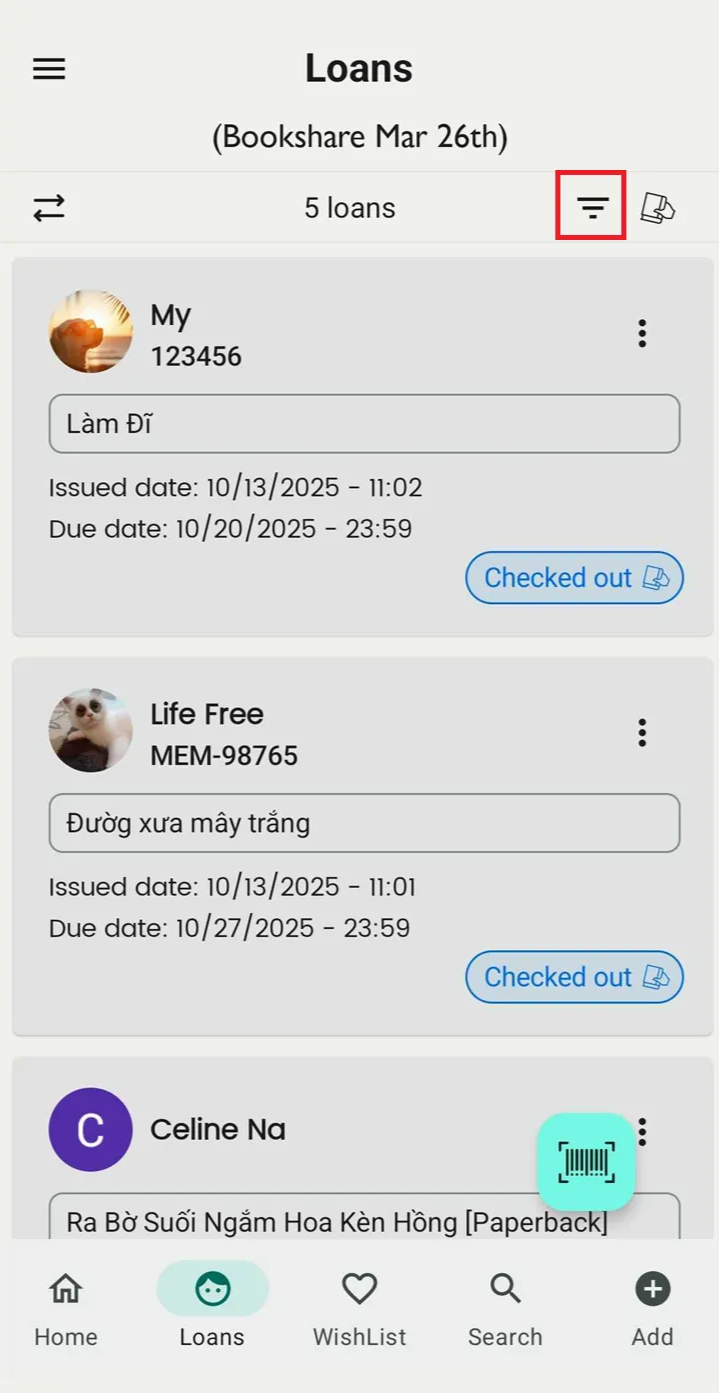The height and width of the screenshot is (1393, 719).
Task: Open overflow menu on My's loan
Action: tap(642, 333)
